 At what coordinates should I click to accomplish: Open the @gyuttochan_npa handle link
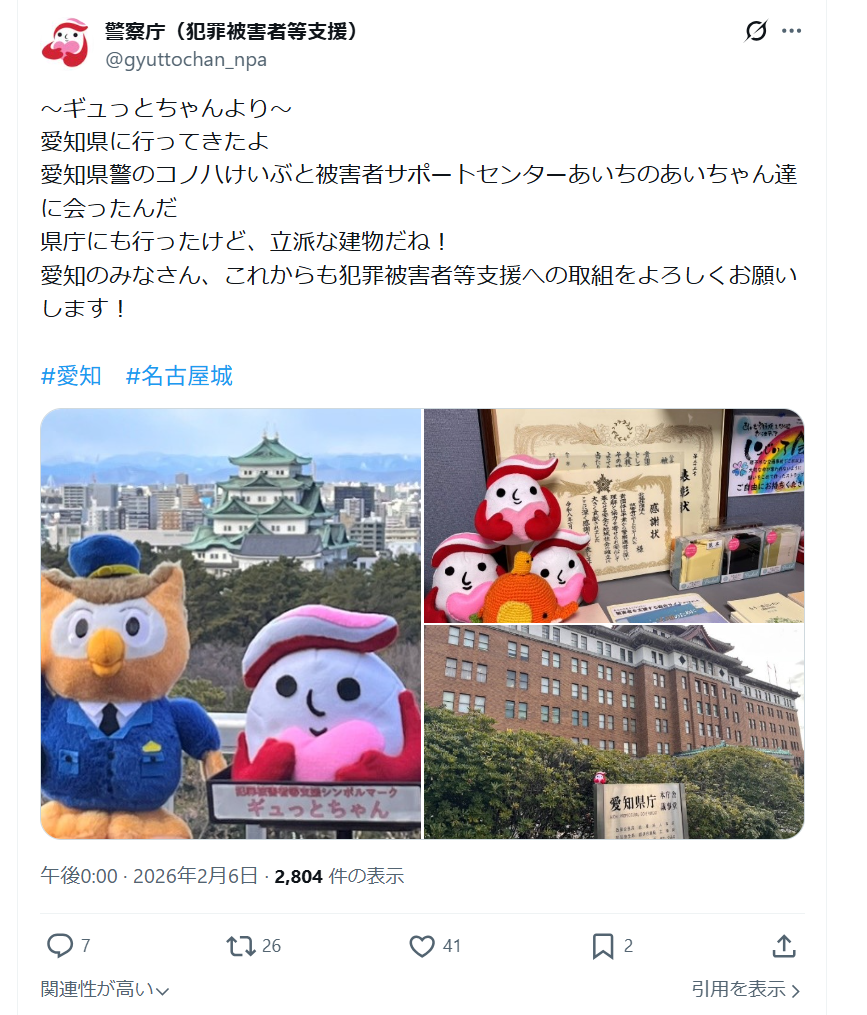click(186, 60)
